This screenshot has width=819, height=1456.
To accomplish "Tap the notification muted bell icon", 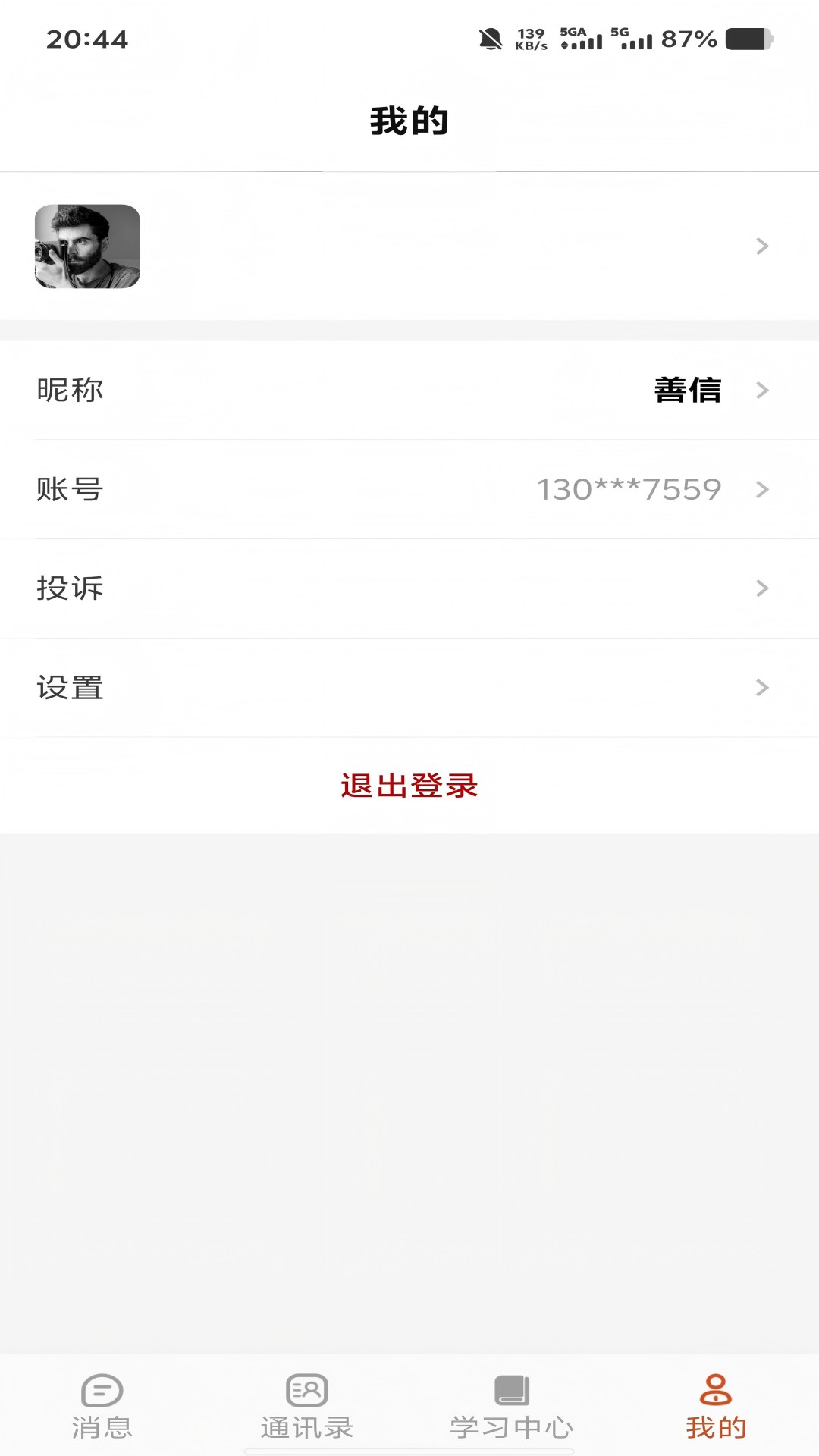I will (x=490, y=38).
